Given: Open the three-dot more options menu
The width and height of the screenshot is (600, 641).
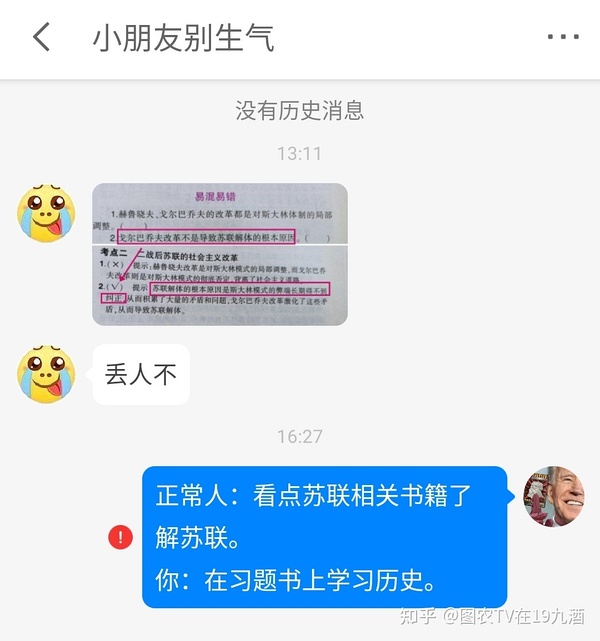Looking at the screenshot, I should coord(563,38).
